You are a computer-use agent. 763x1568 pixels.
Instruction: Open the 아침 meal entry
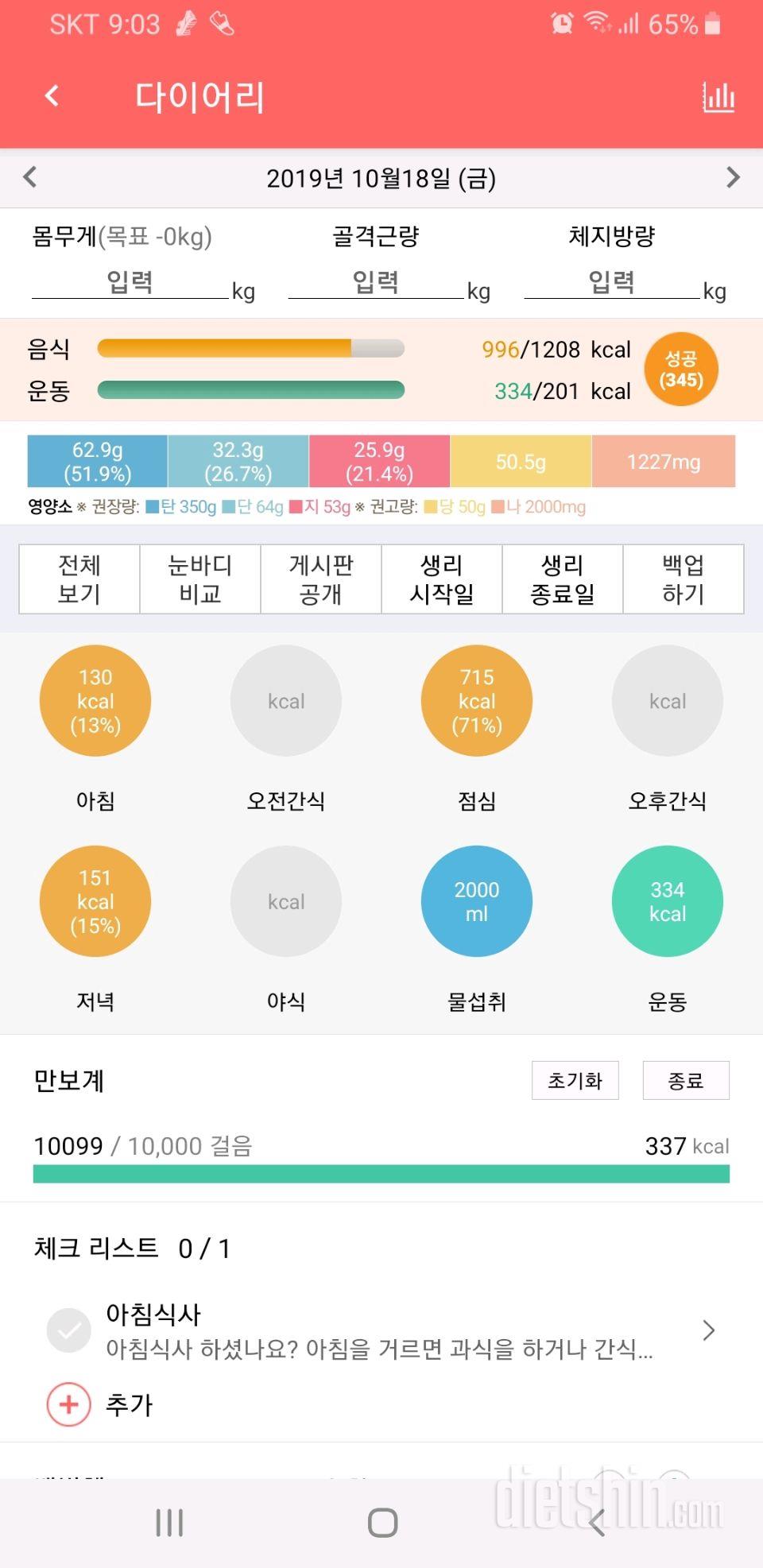[95, 701]
